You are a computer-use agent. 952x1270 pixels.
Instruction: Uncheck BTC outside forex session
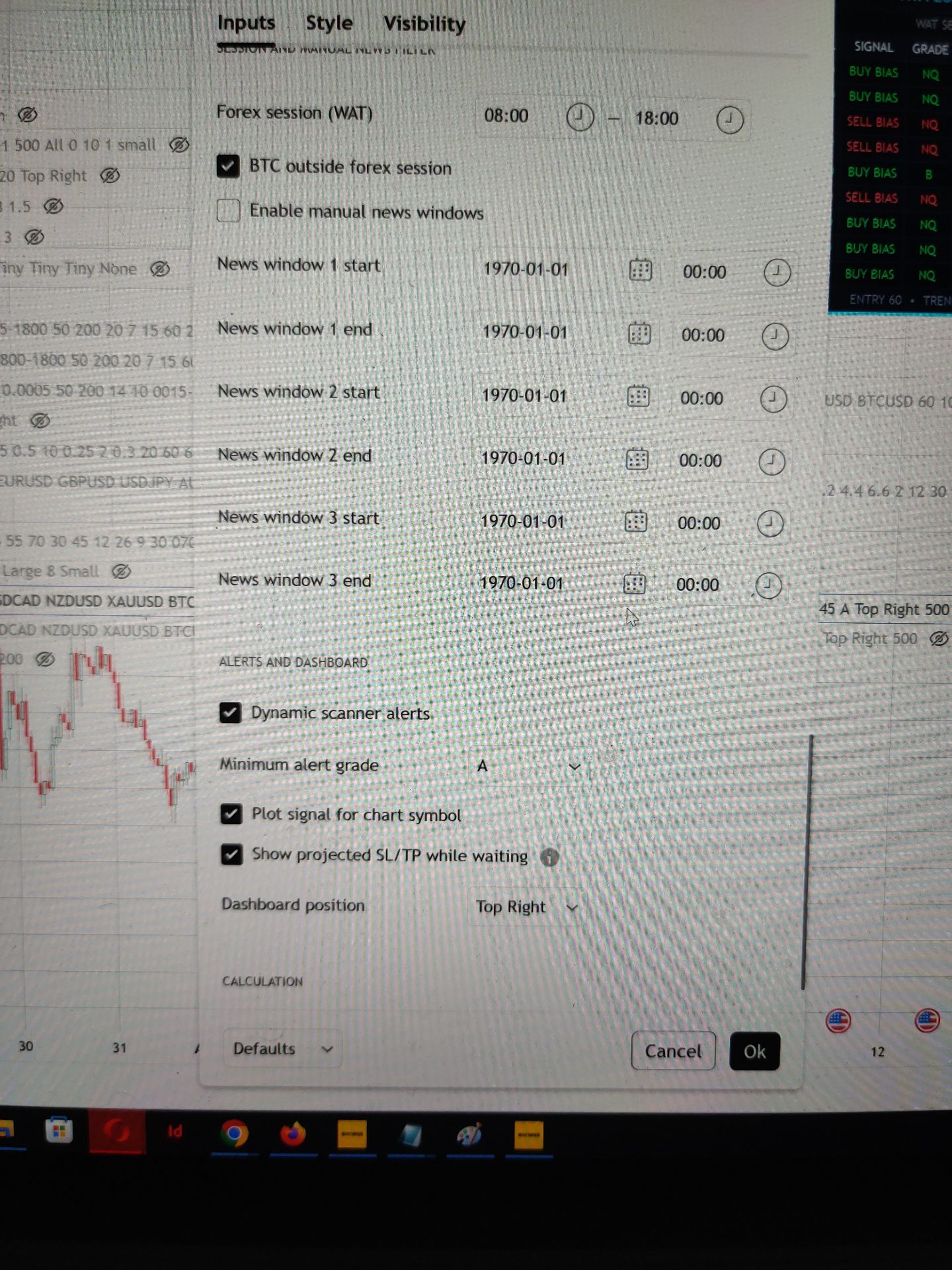click(x=228, y=166)
